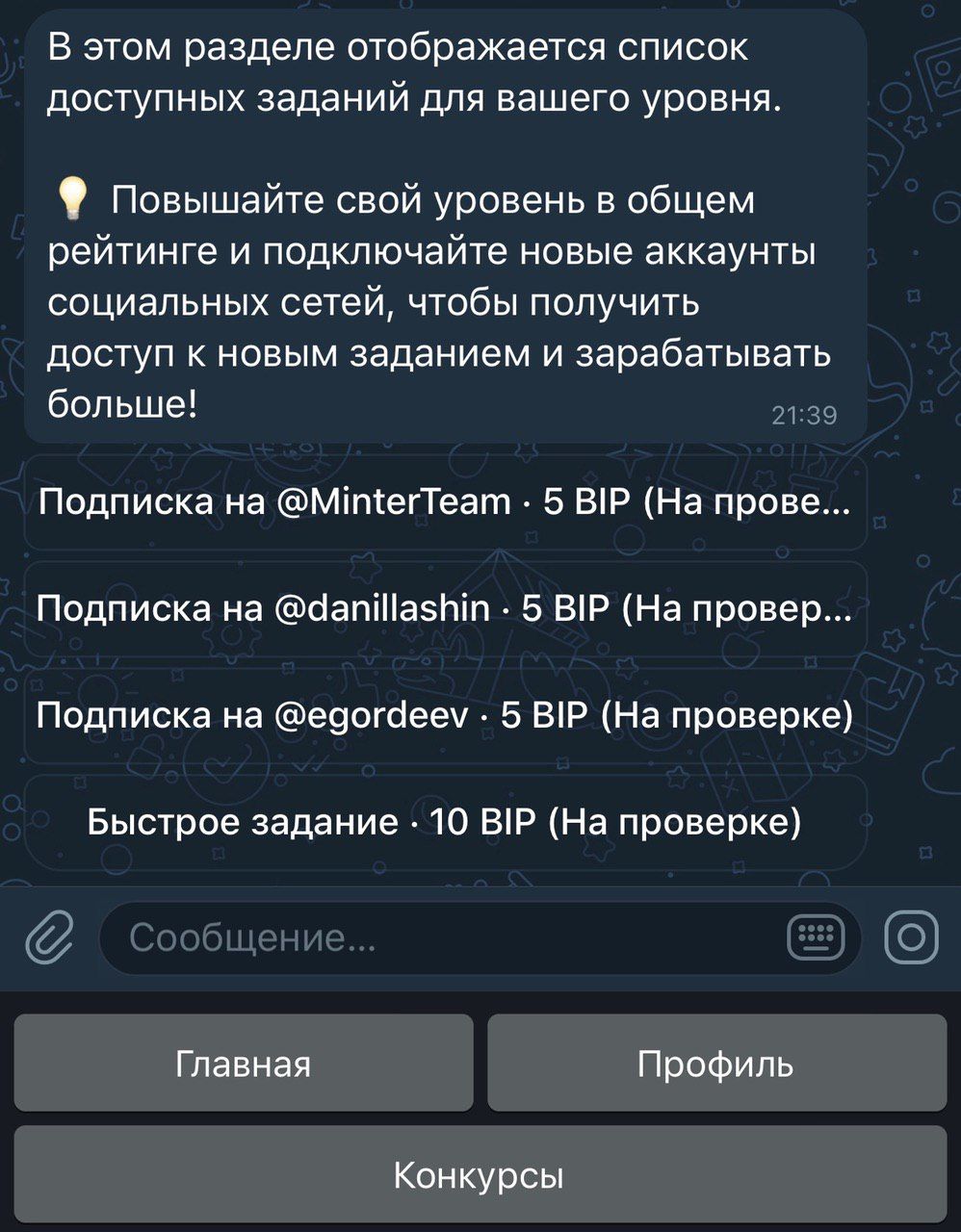The image size is (961, 1232).
Task: Select the Подписка на @egordeev task
Action: tap(444, 716)
